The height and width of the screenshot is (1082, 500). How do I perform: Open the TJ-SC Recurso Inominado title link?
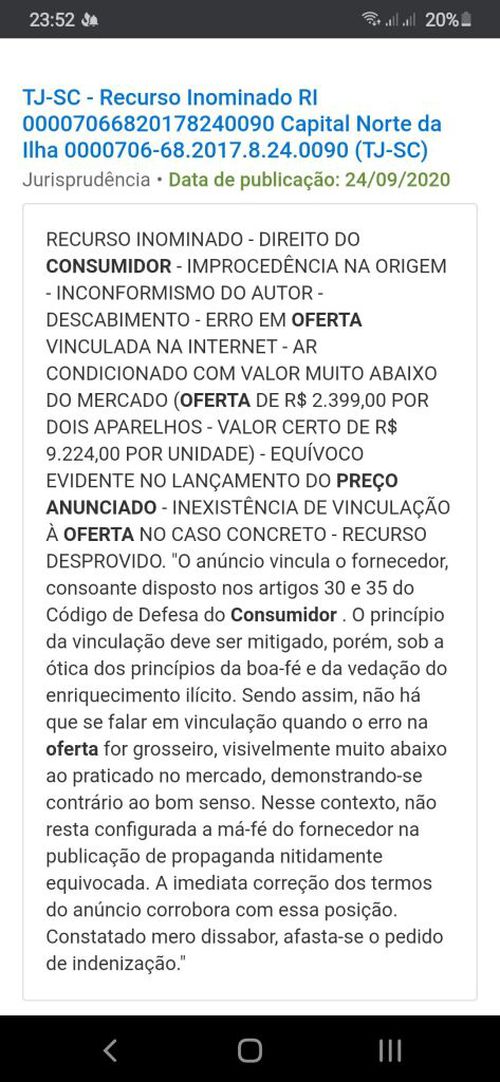pyautogui.click(x=232, y=124)
